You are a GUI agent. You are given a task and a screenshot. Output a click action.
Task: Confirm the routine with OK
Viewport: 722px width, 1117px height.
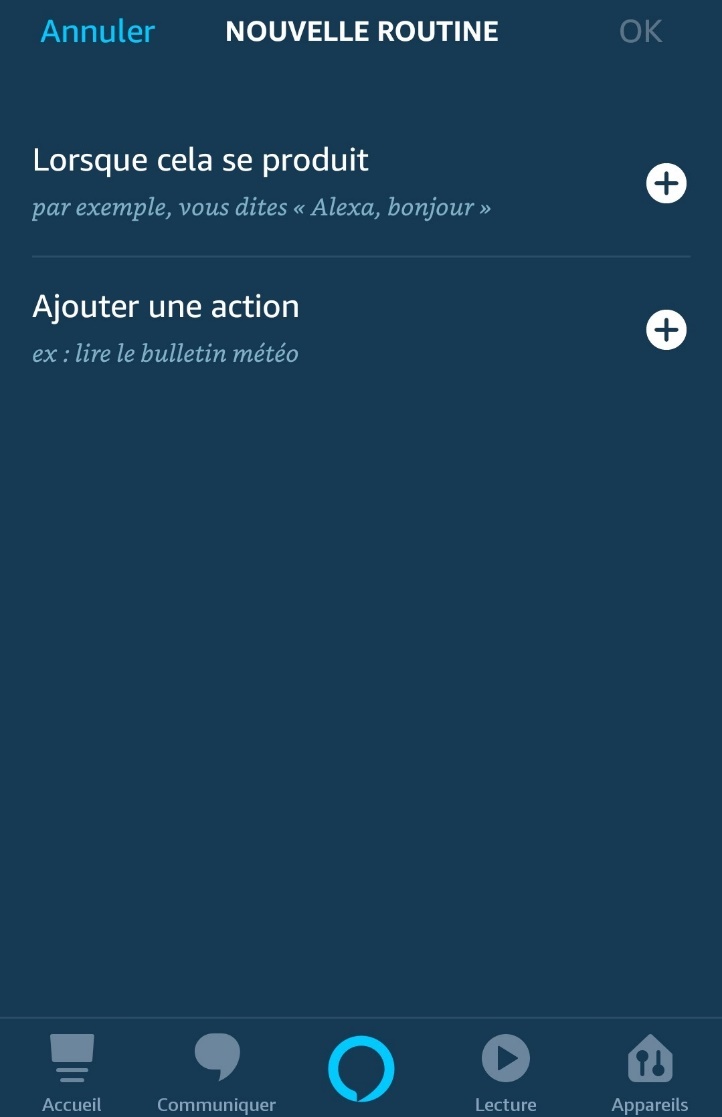click(640, 31)
